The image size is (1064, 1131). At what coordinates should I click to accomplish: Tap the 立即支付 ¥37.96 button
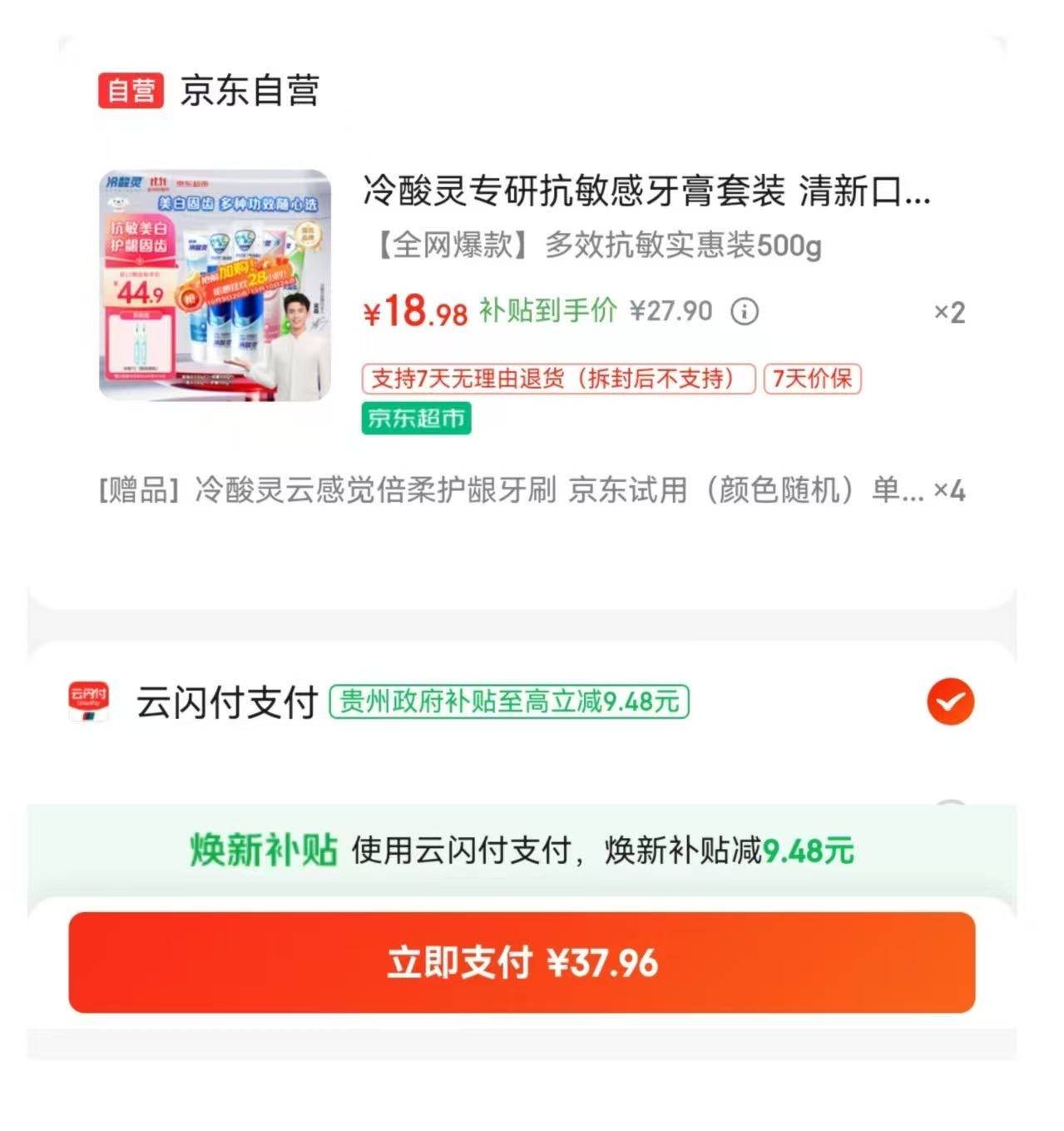522,962
